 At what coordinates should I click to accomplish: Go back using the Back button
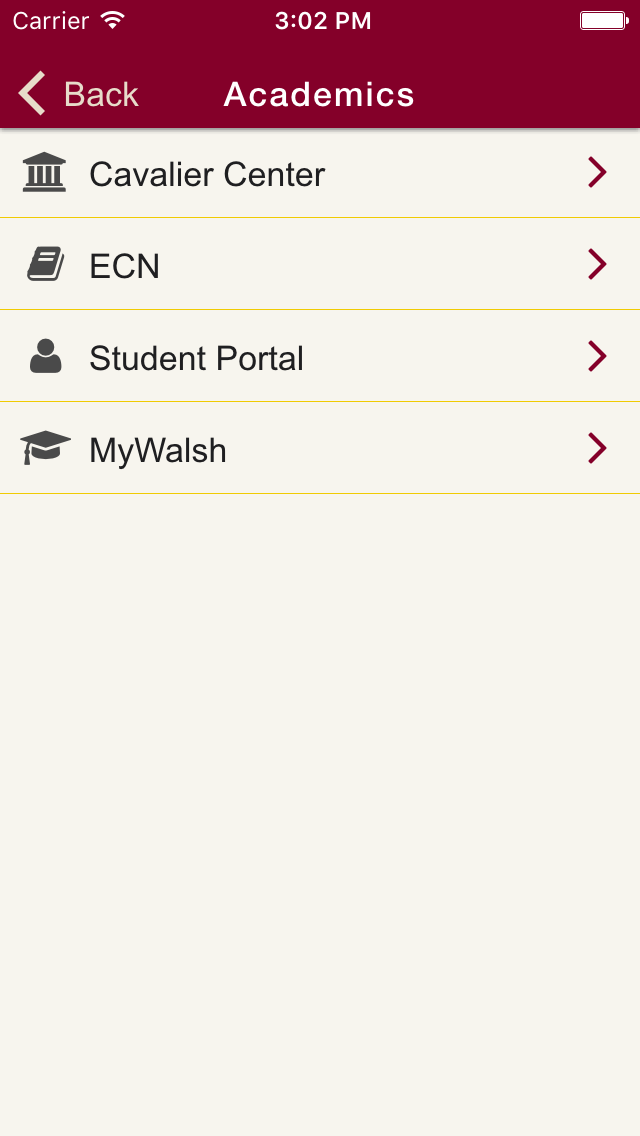(x=78, y=93)
